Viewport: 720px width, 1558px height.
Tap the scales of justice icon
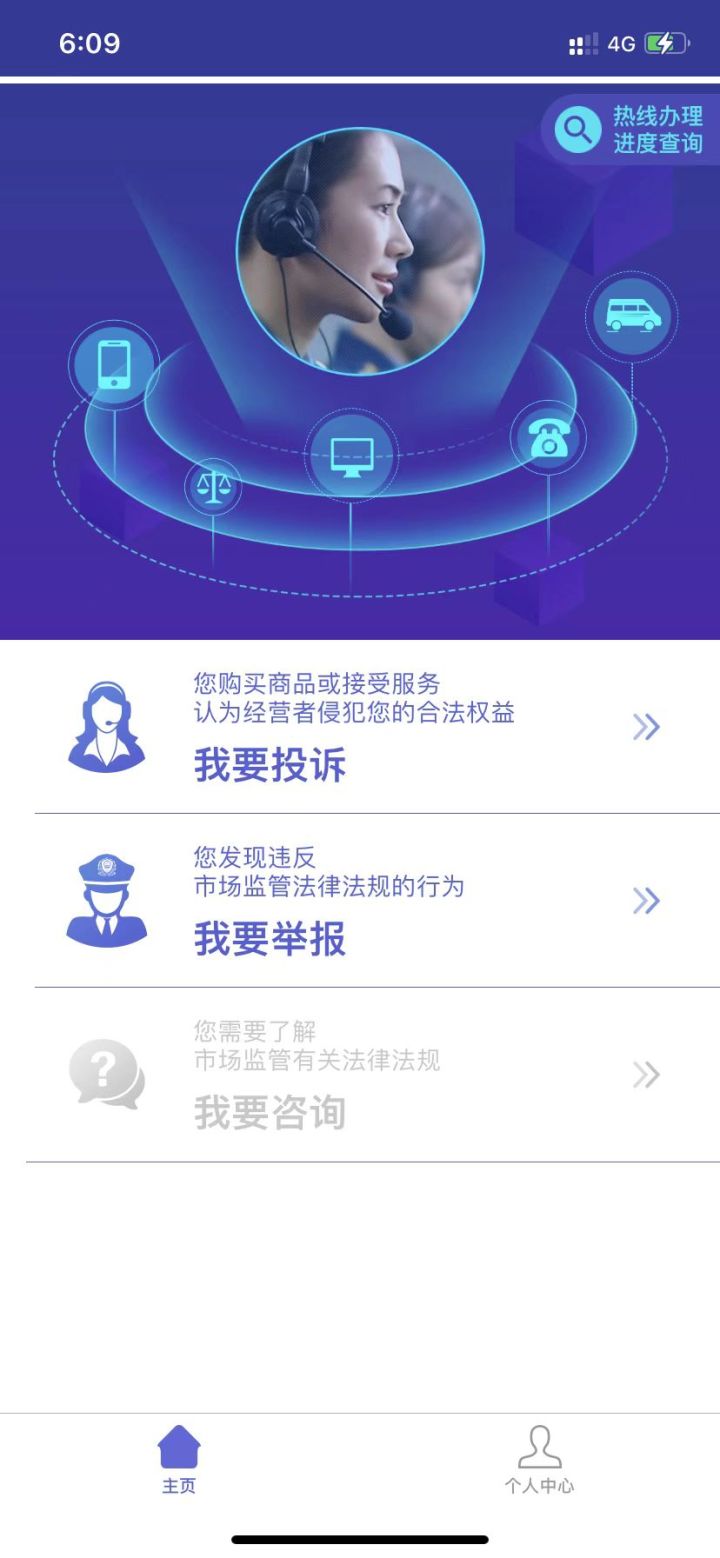pos(212,487)
